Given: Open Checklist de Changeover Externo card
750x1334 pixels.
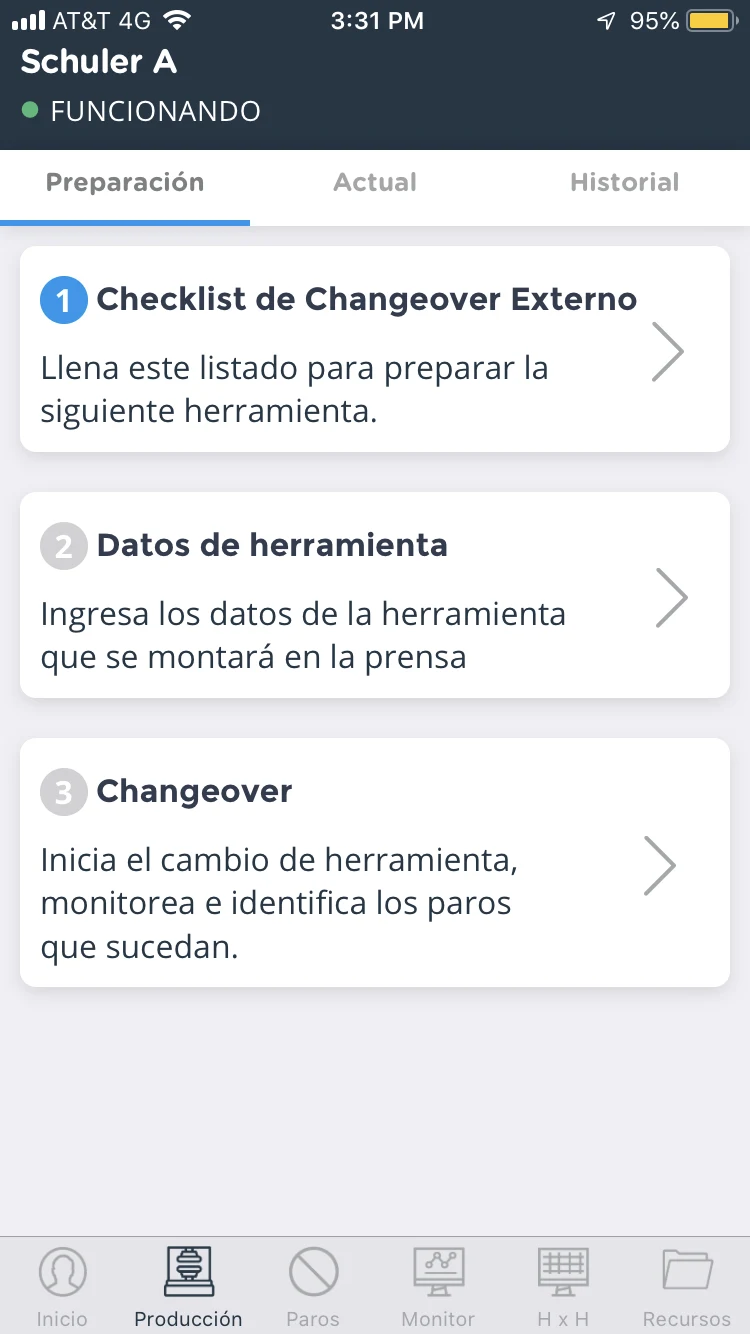Looking at the screenshot, I should (x=375, y=349).
